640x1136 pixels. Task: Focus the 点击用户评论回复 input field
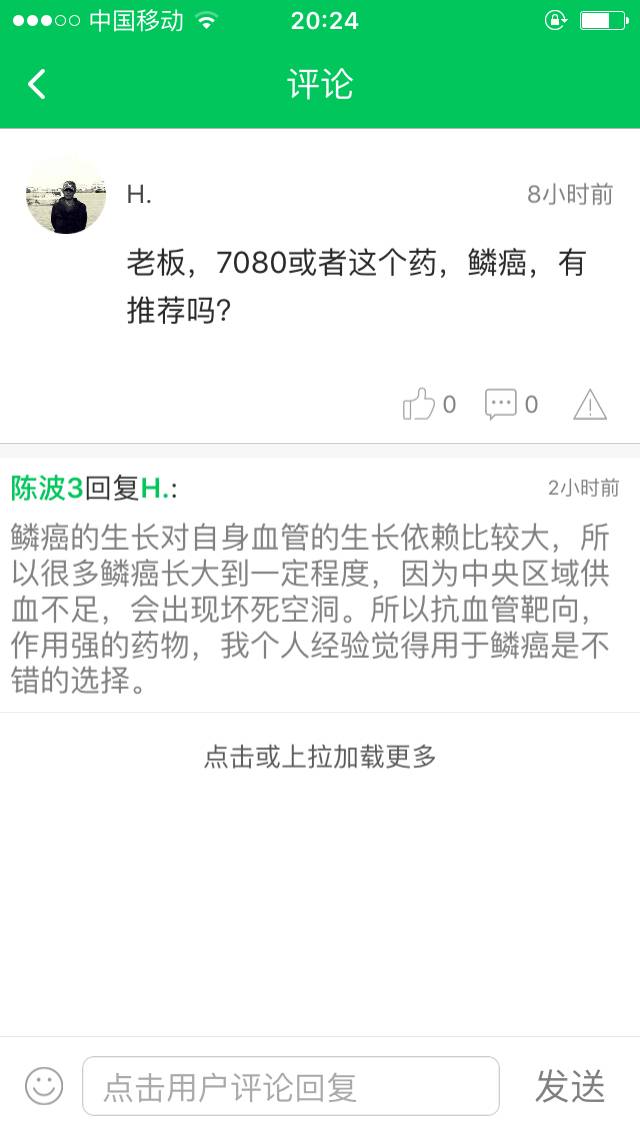tap(290, 1086)
